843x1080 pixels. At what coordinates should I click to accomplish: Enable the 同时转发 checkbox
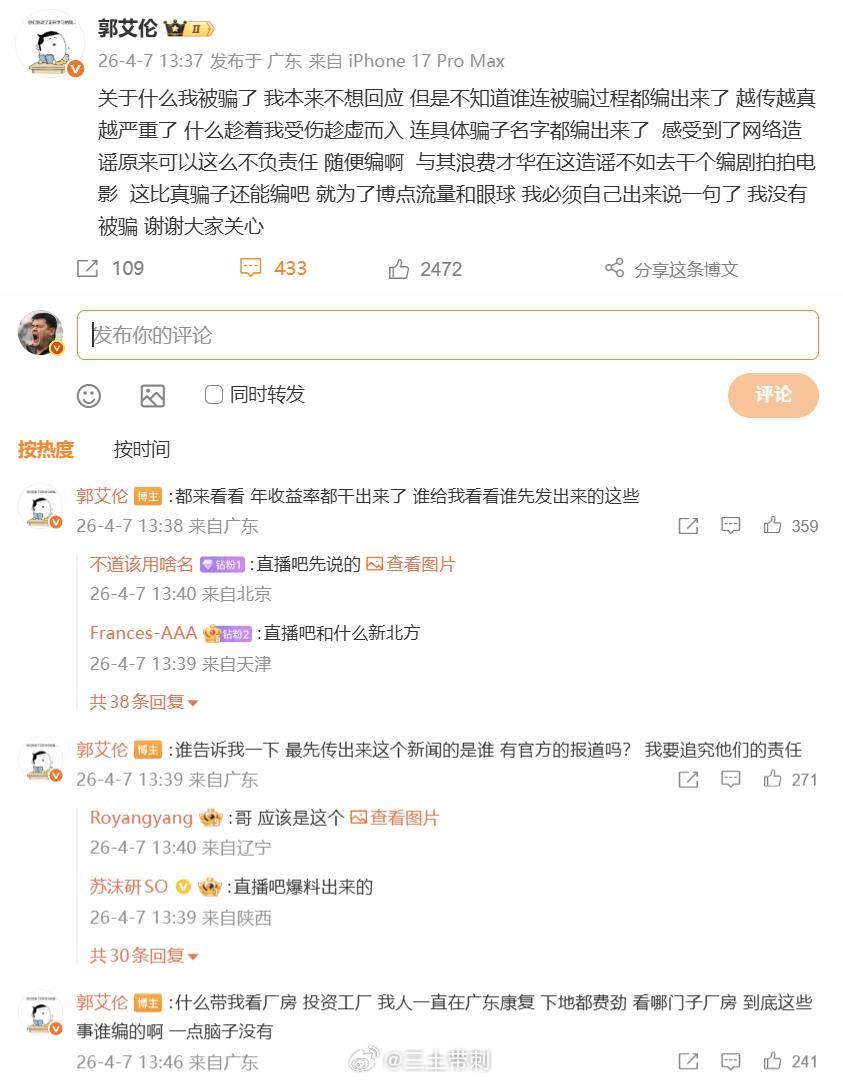(213, 395)
